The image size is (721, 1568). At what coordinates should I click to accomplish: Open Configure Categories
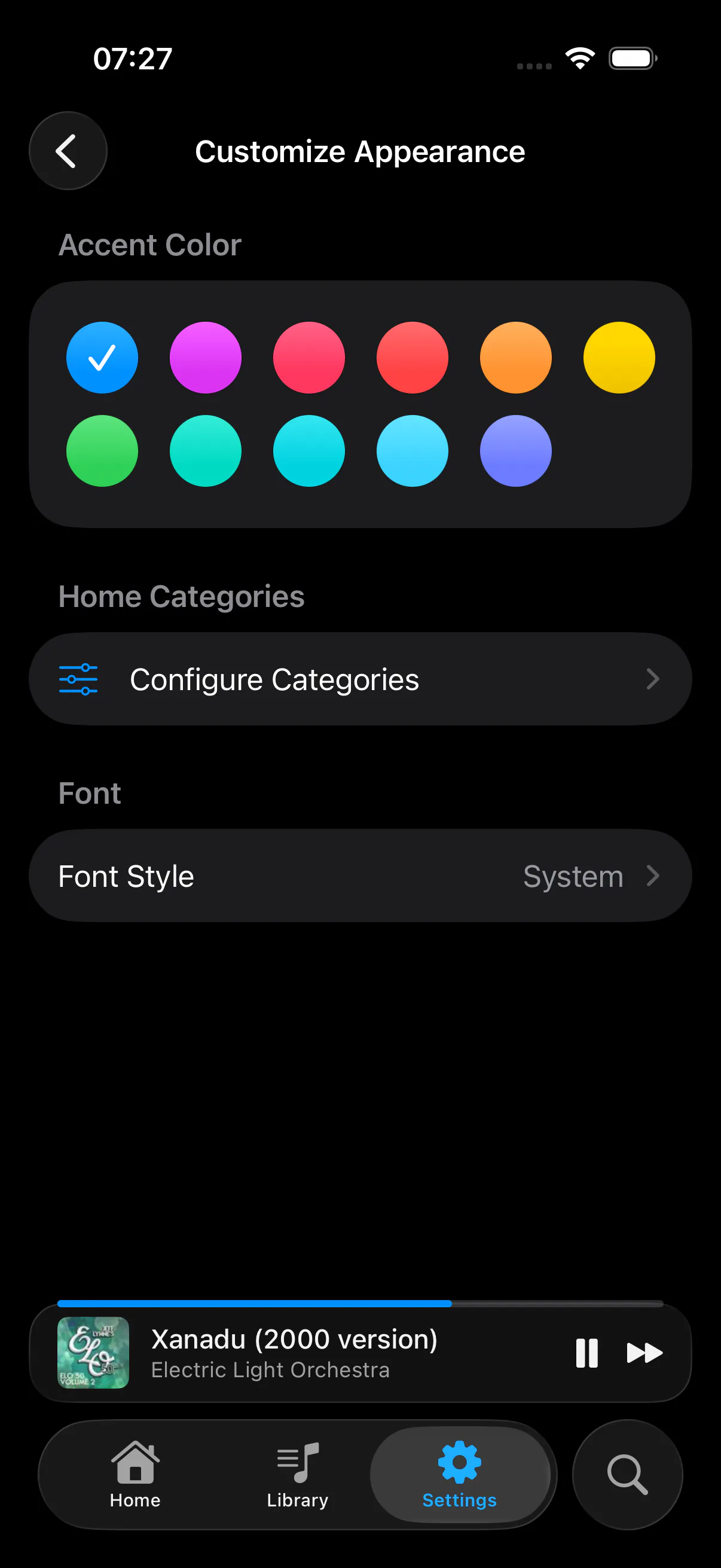274,679
